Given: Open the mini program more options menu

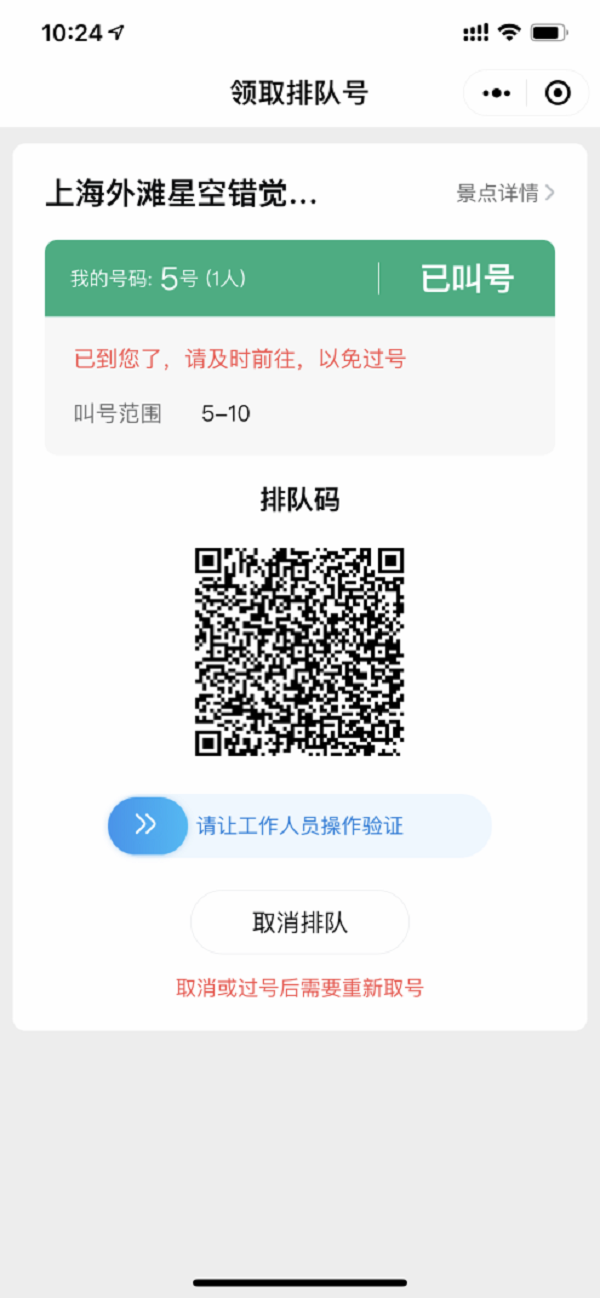Looking at the screenshot, I should pos(496,93).
